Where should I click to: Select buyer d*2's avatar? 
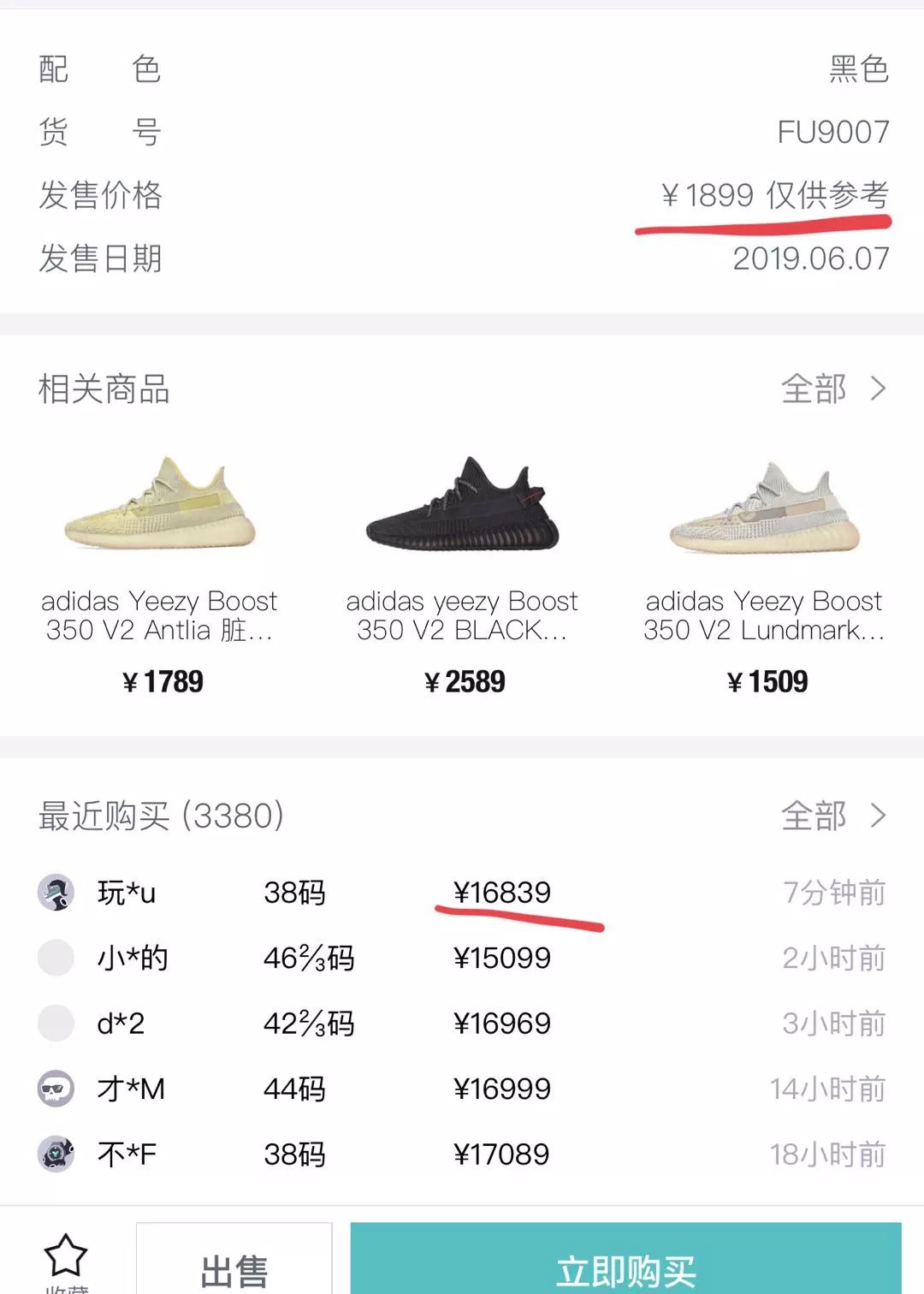click(55, 1023)
